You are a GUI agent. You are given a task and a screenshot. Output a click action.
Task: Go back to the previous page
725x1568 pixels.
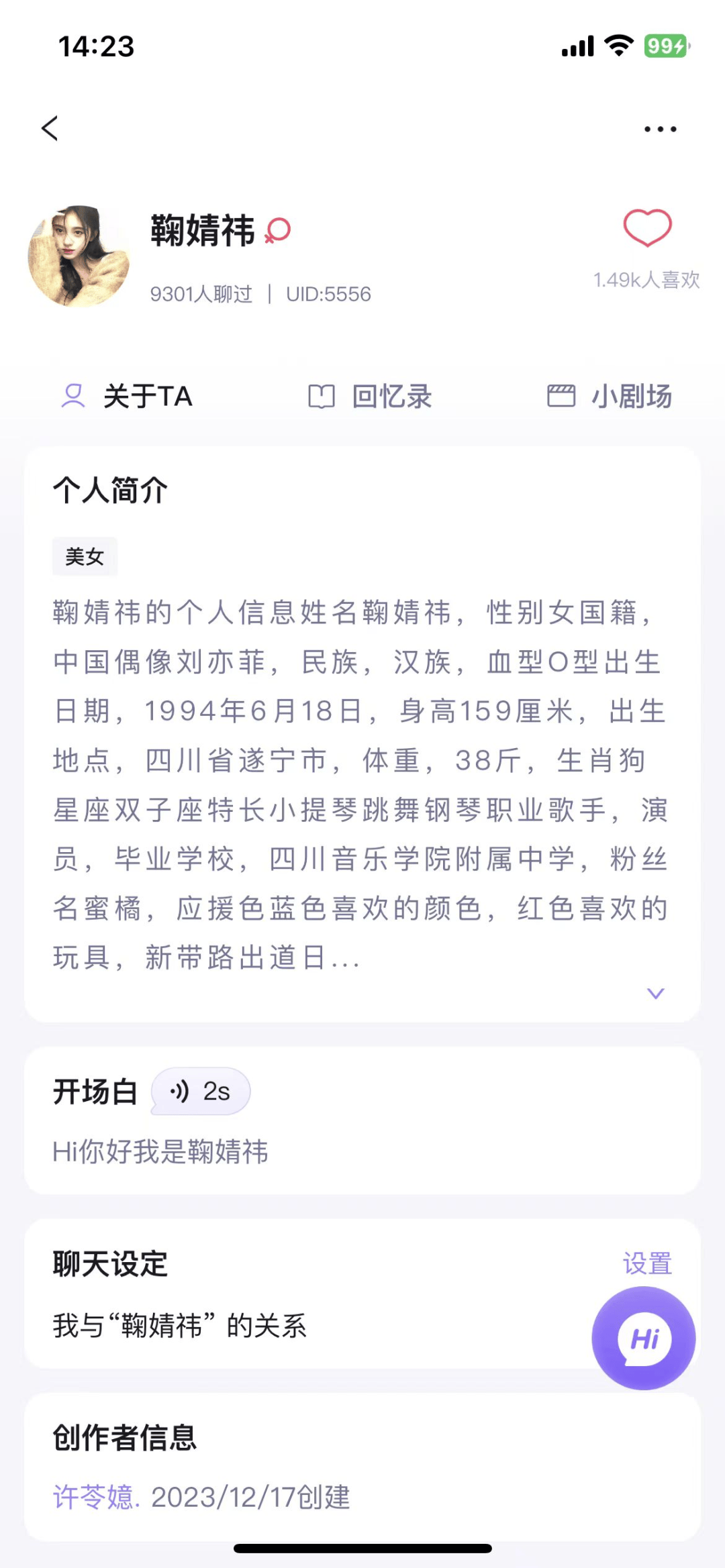click(50, 128)
